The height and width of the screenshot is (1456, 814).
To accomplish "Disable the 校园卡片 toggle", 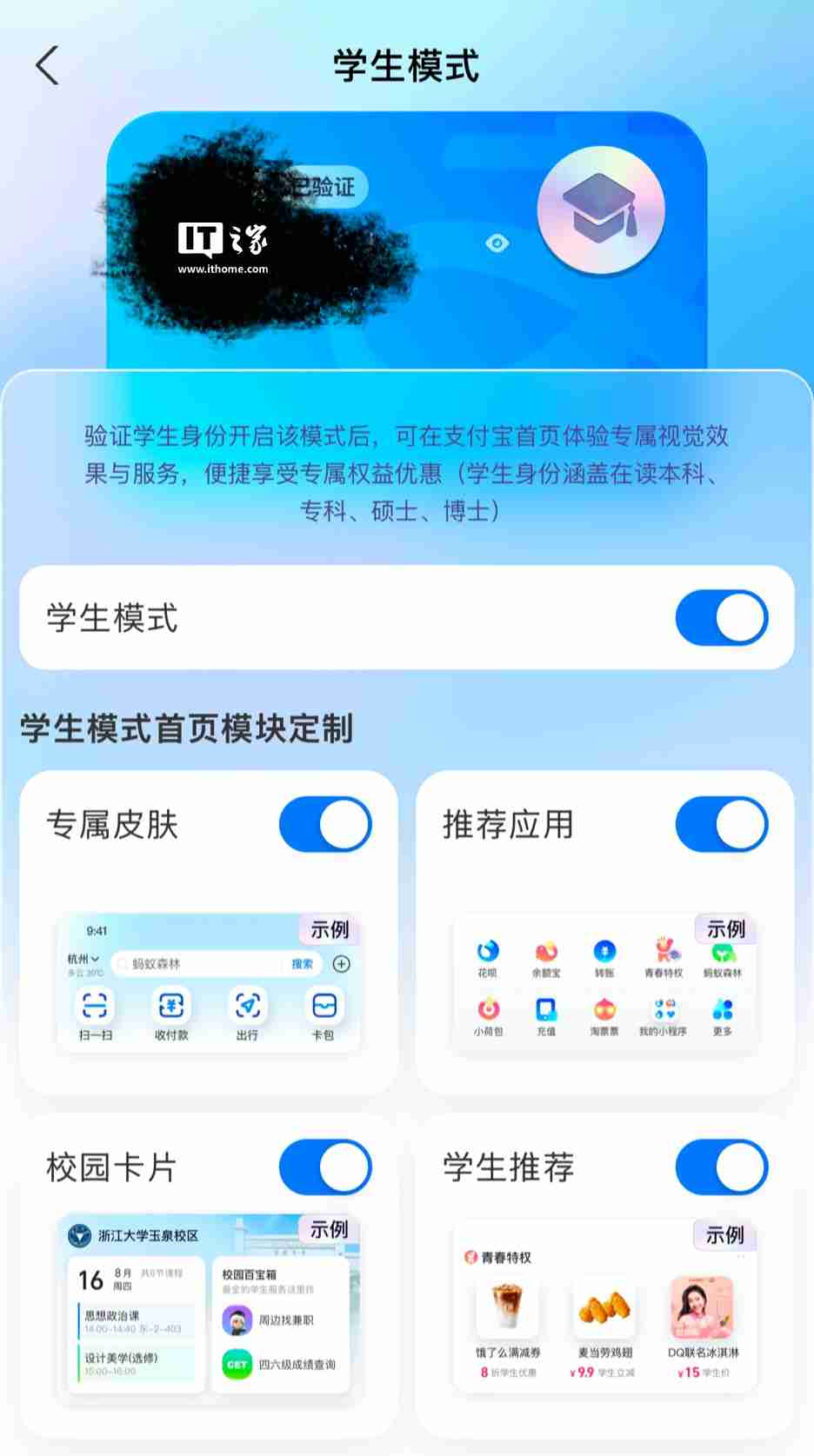I will click(x=325, y=1167).
